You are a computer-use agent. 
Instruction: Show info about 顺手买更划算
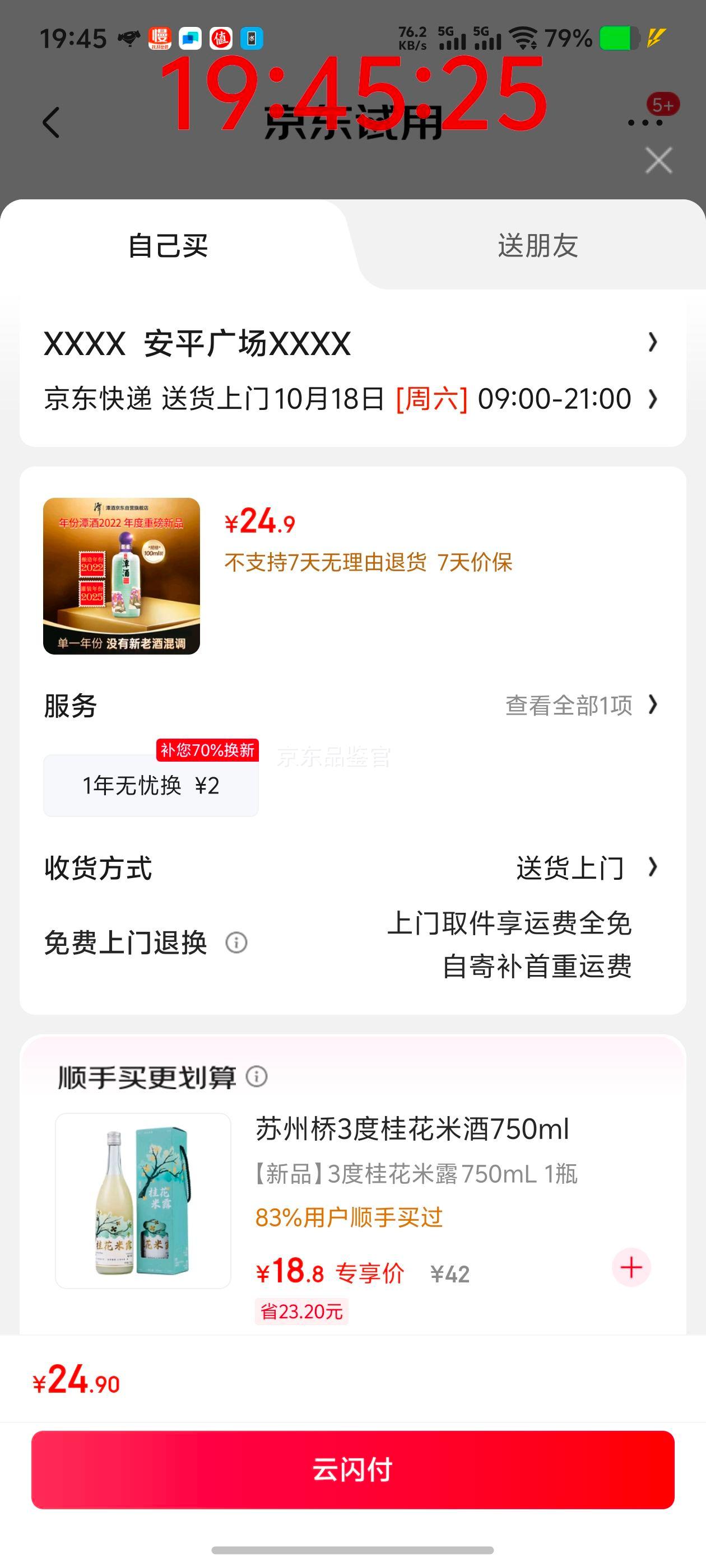(257, 1077)
